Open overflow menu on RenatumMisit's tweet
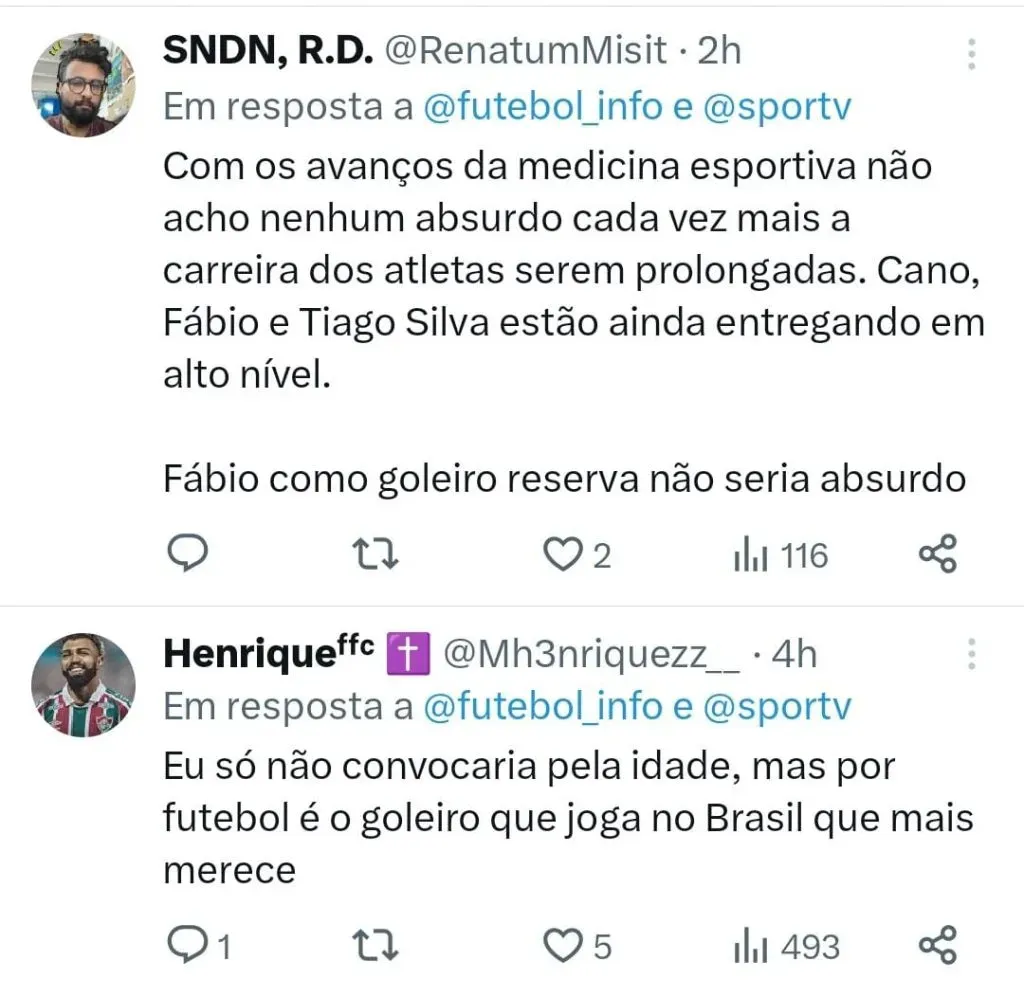Screen dimensions: 1024x997 click(x=971, y=55)
